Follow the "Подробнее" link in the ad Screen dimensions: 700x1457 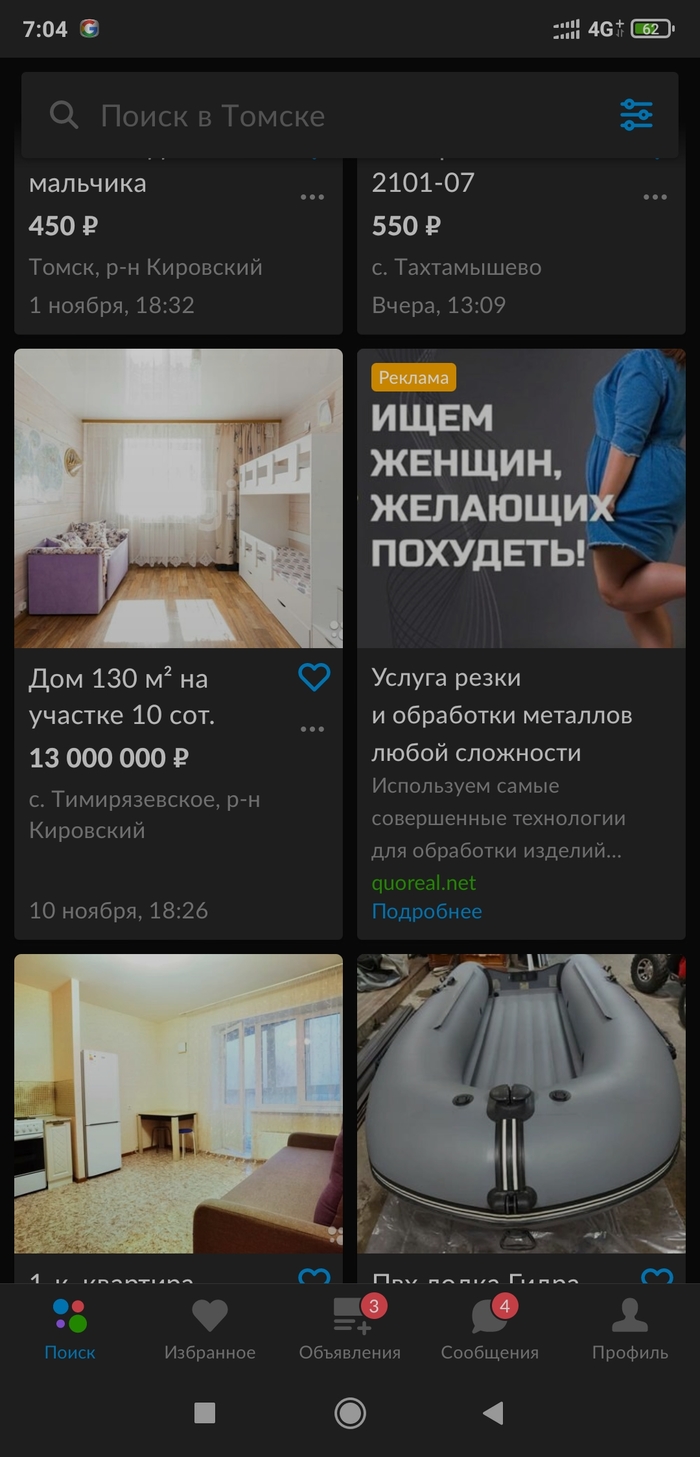click(427, 911)
